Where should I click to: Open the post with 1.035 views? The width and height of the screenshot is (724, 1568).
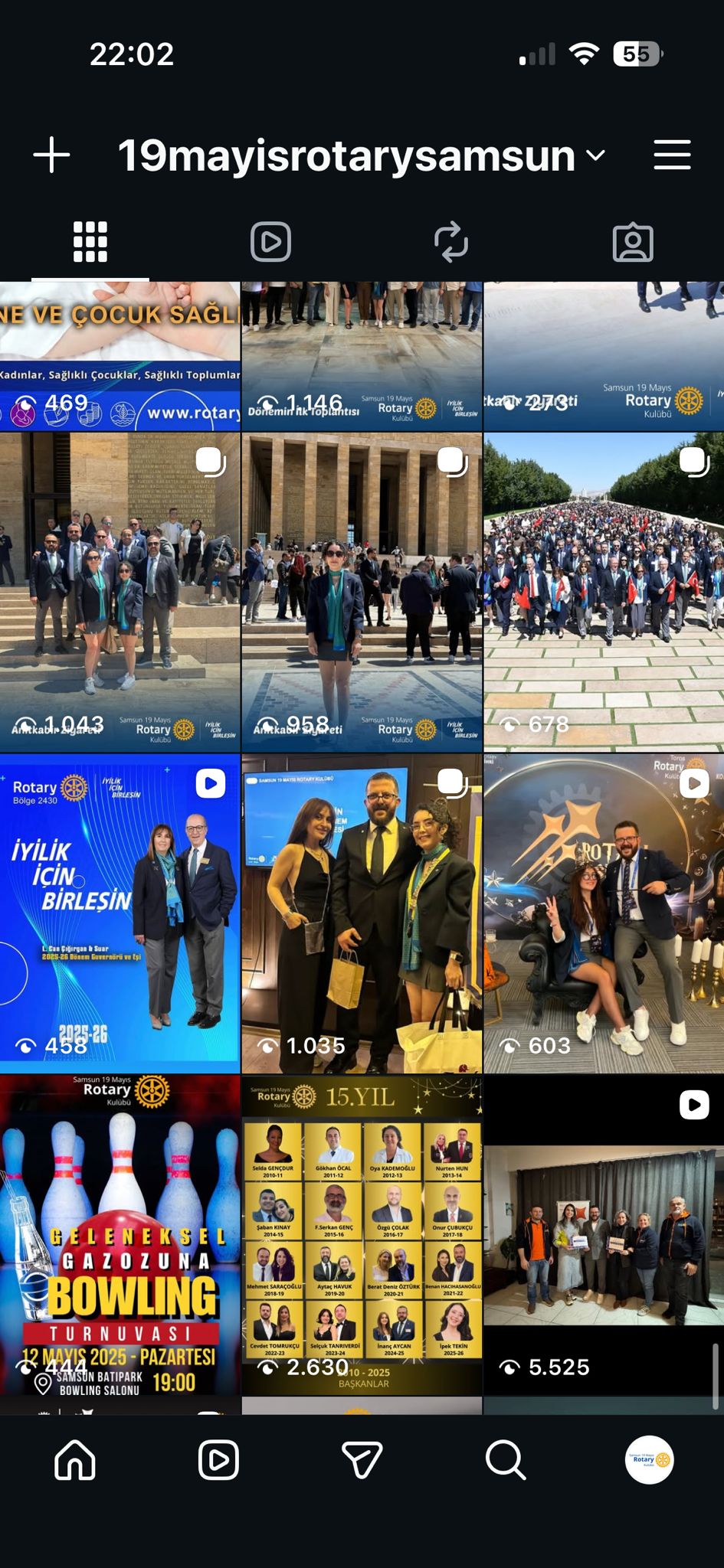[362, 913]
